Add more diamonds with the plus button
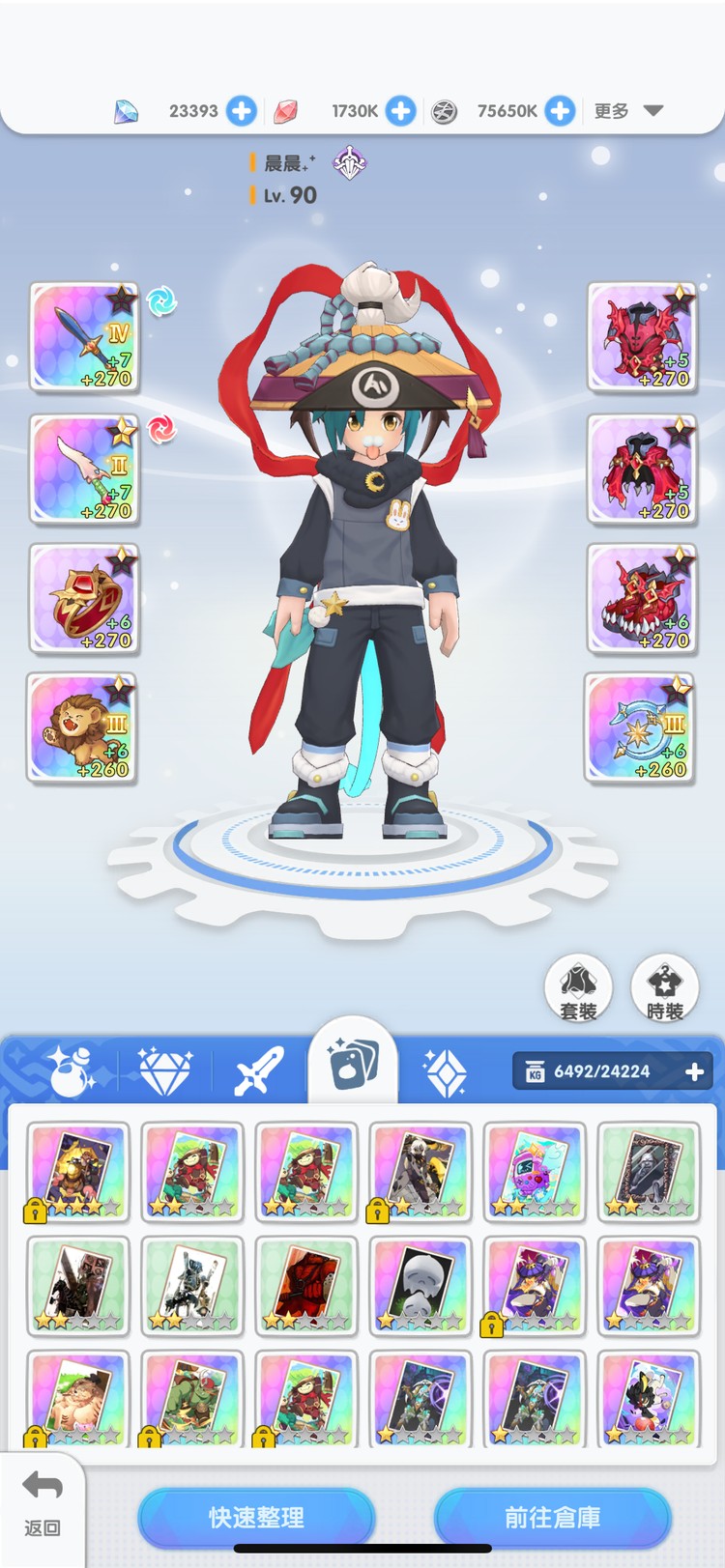725x1568 pixels. coord(242,111)
